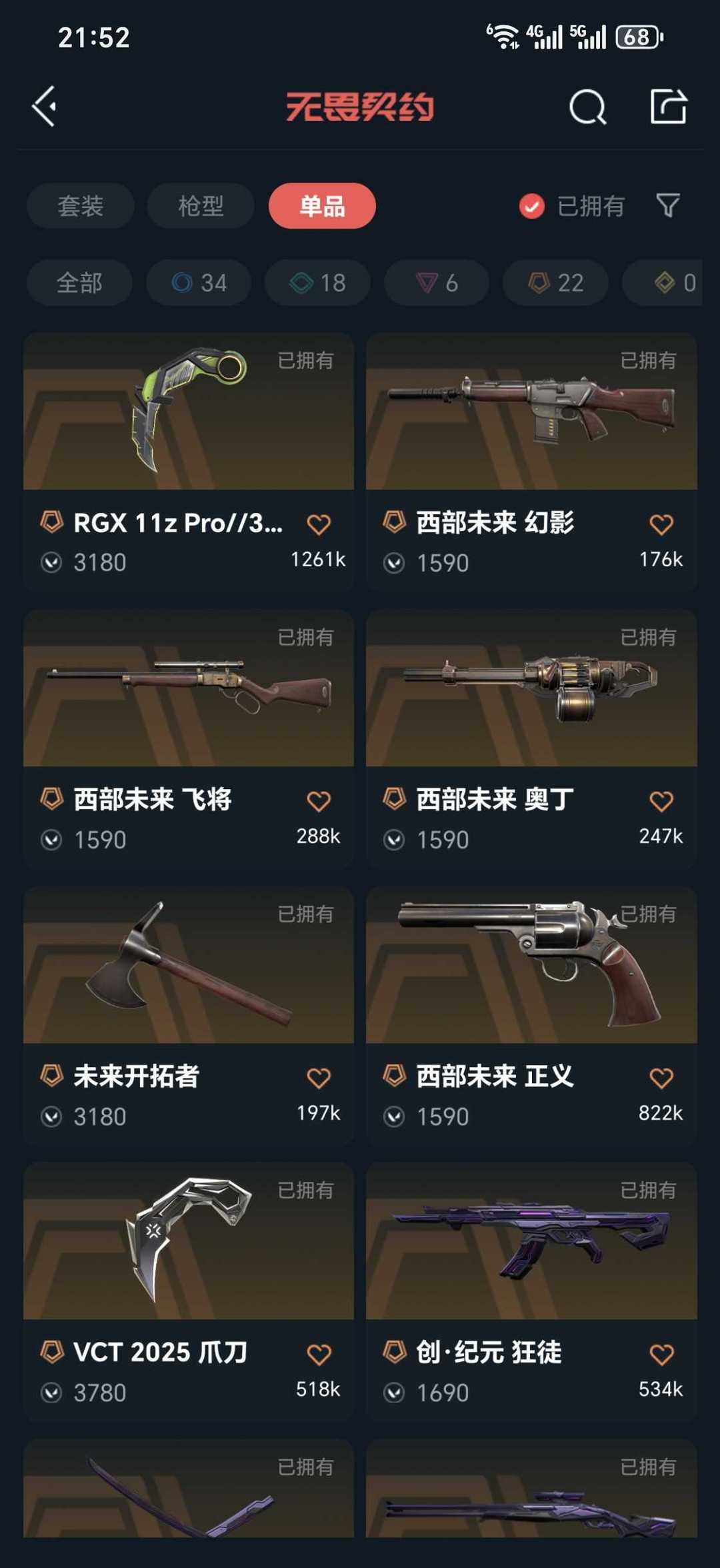Image resolution: width=720 pixels, height=1568 pixels.
Task: Switch to the 套装 tab
Action: click(x=80, y=205)
